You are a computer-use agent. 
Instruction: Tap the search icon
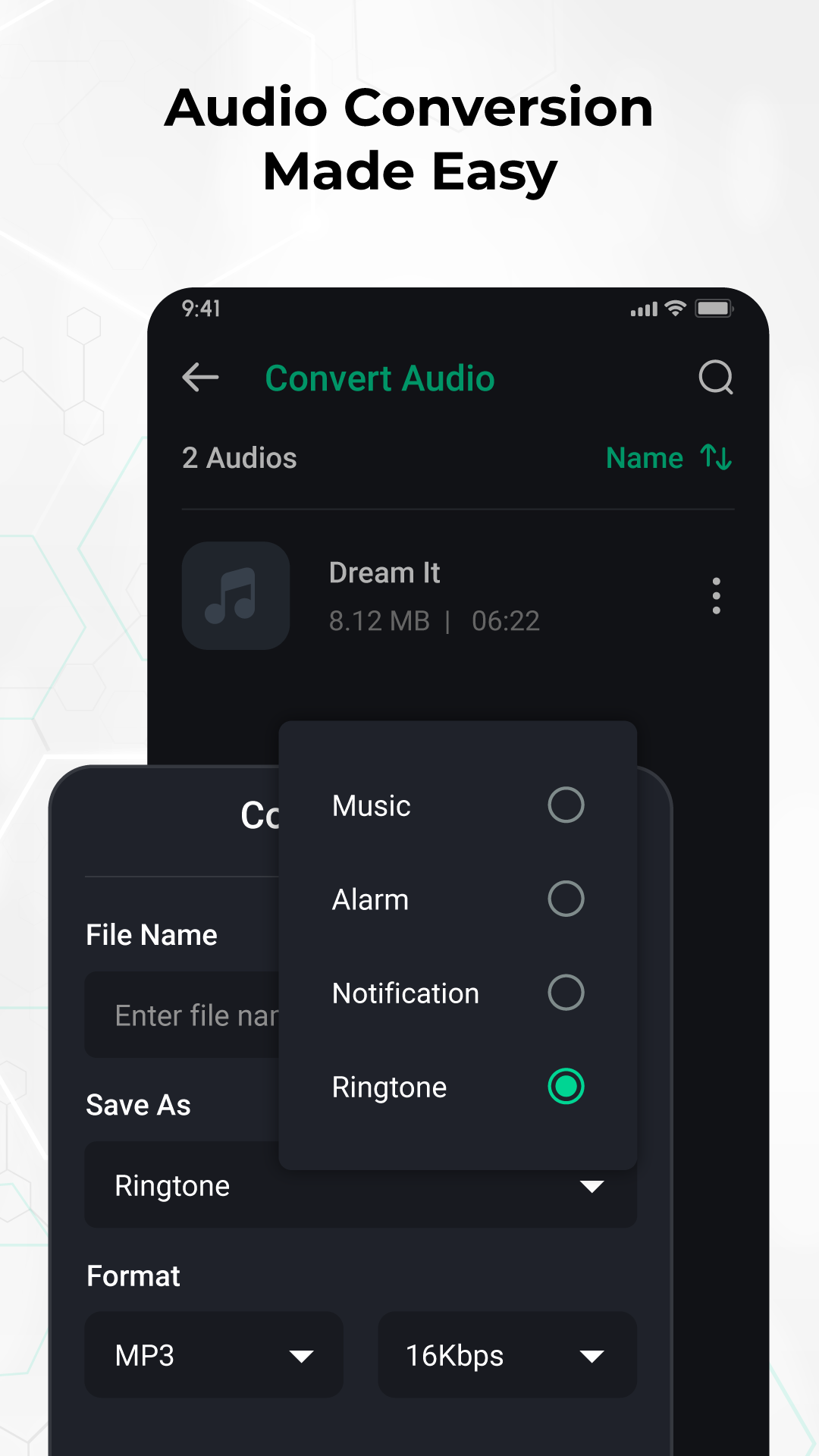[x=716, y=378]
